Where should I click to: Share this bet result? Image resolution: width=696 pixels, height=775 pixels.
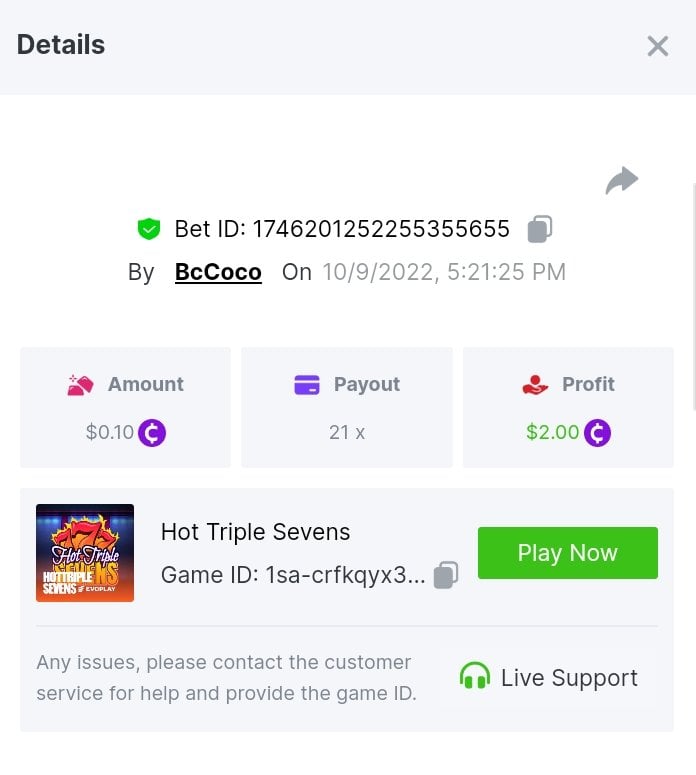pyautogui.click(x=621, y=181)
